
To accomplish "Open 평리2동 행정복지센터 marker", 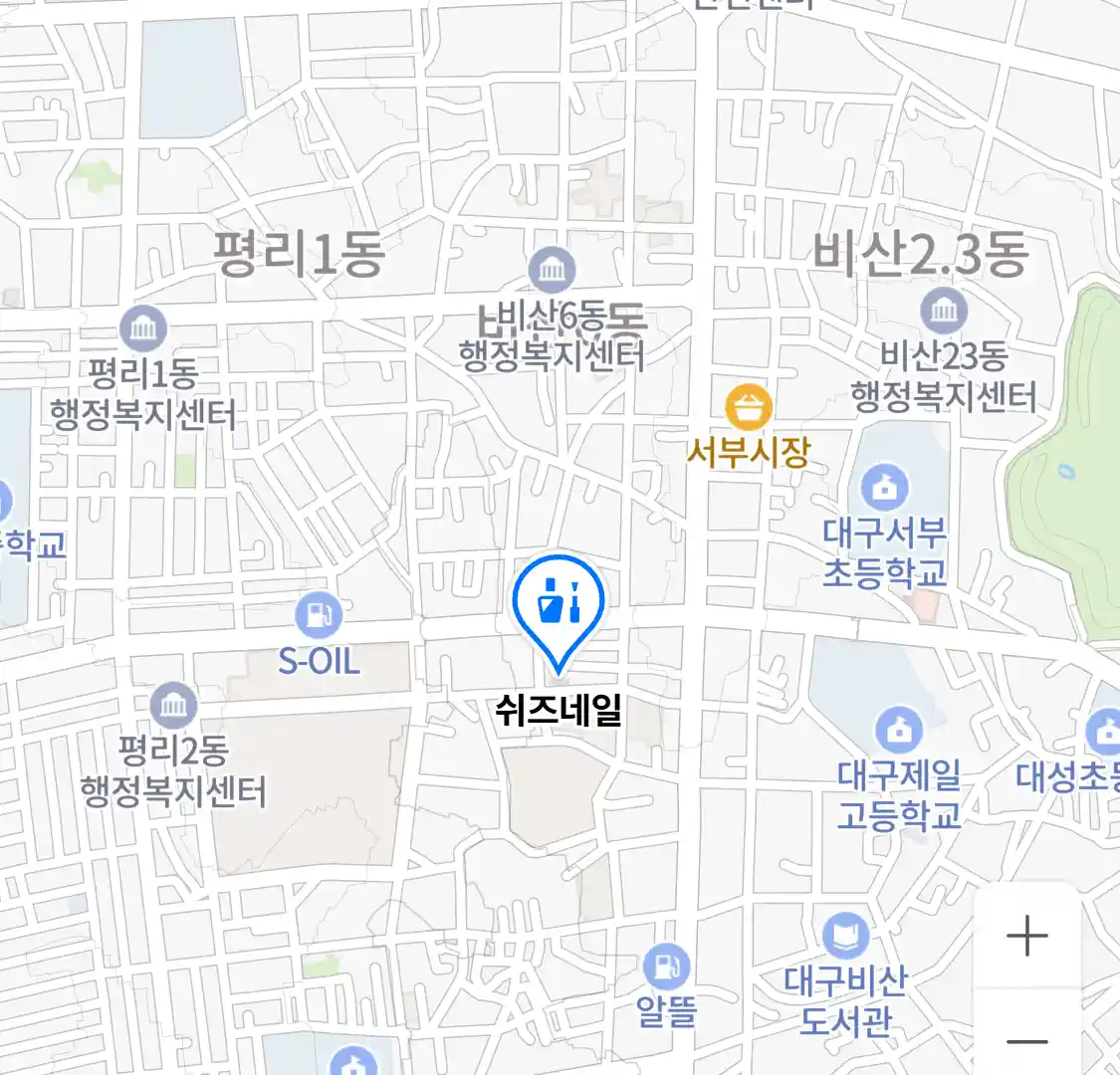I will click(173, 706).
